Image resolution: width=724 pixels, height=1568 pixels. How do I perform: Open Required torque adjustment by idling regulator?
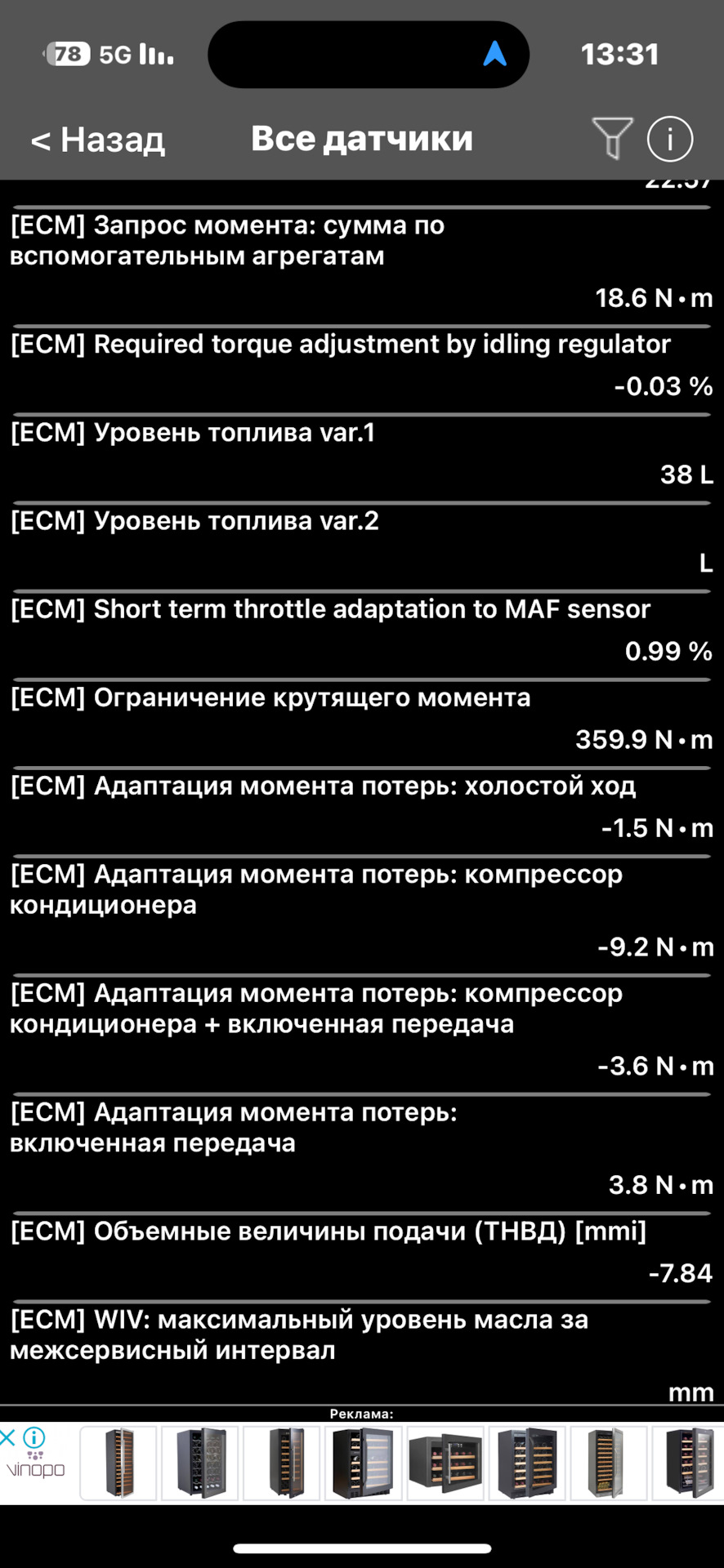pyautogui.click(x=362, y=363)
